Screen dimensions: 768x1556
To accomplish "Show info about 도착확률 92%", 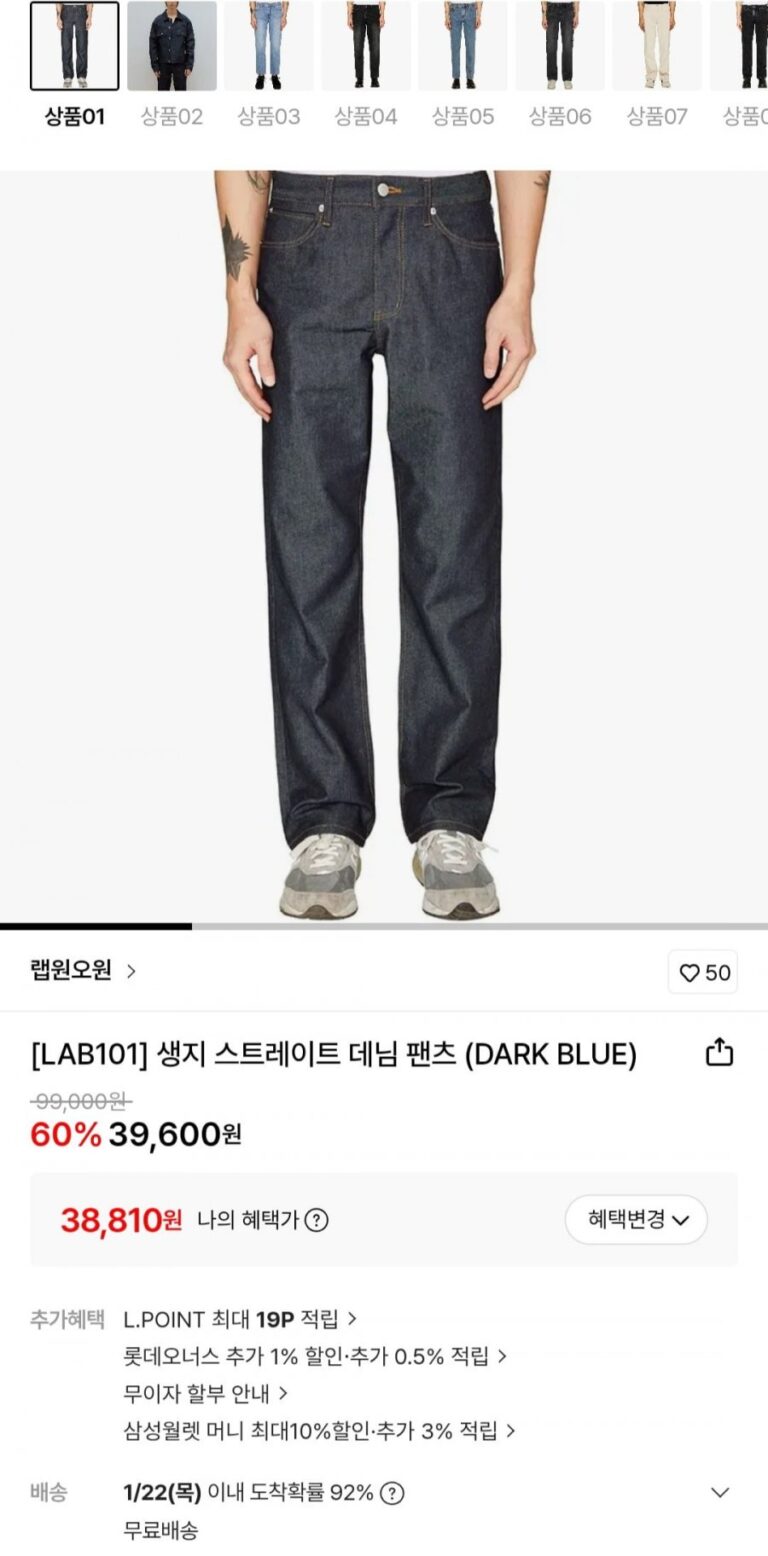I will [x=393, y=1493].
